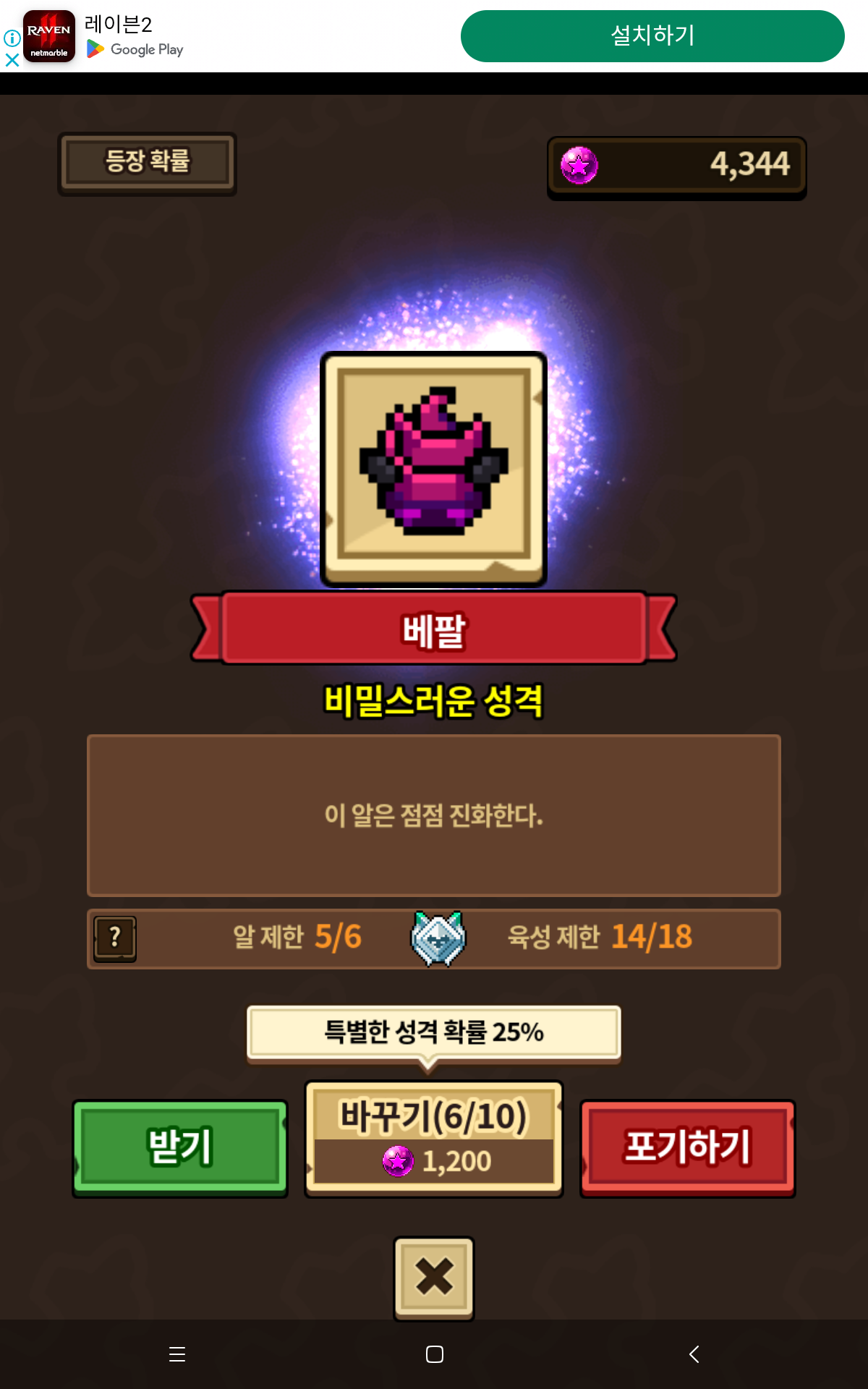Reroll with 바꾸기 for 1,200 gems
Viewport: 868px width, 1389px height.
433,1139
